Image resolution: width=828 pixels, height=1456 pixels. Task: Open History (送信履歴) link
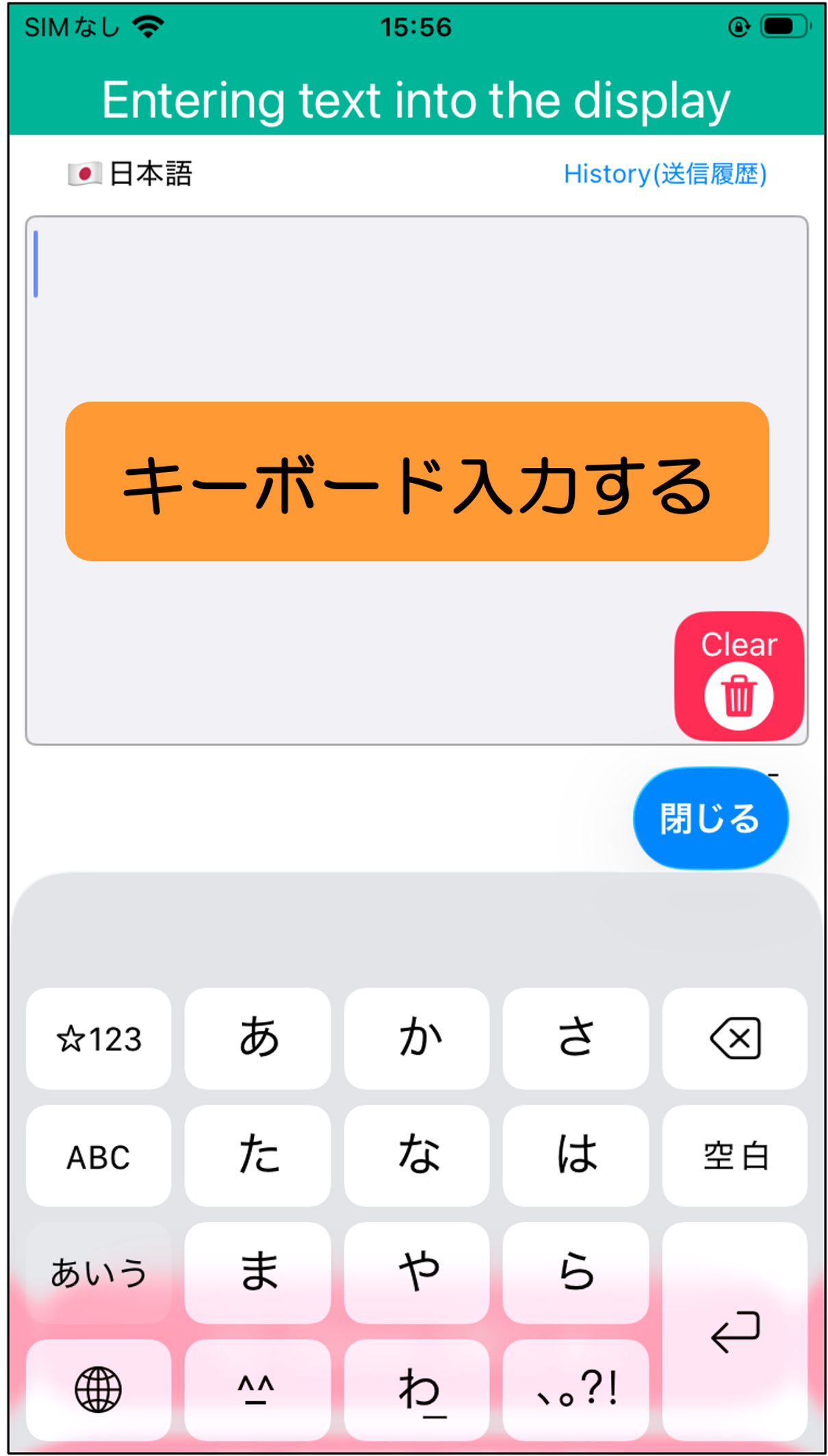pyautogui.click(x=664, y=174)
